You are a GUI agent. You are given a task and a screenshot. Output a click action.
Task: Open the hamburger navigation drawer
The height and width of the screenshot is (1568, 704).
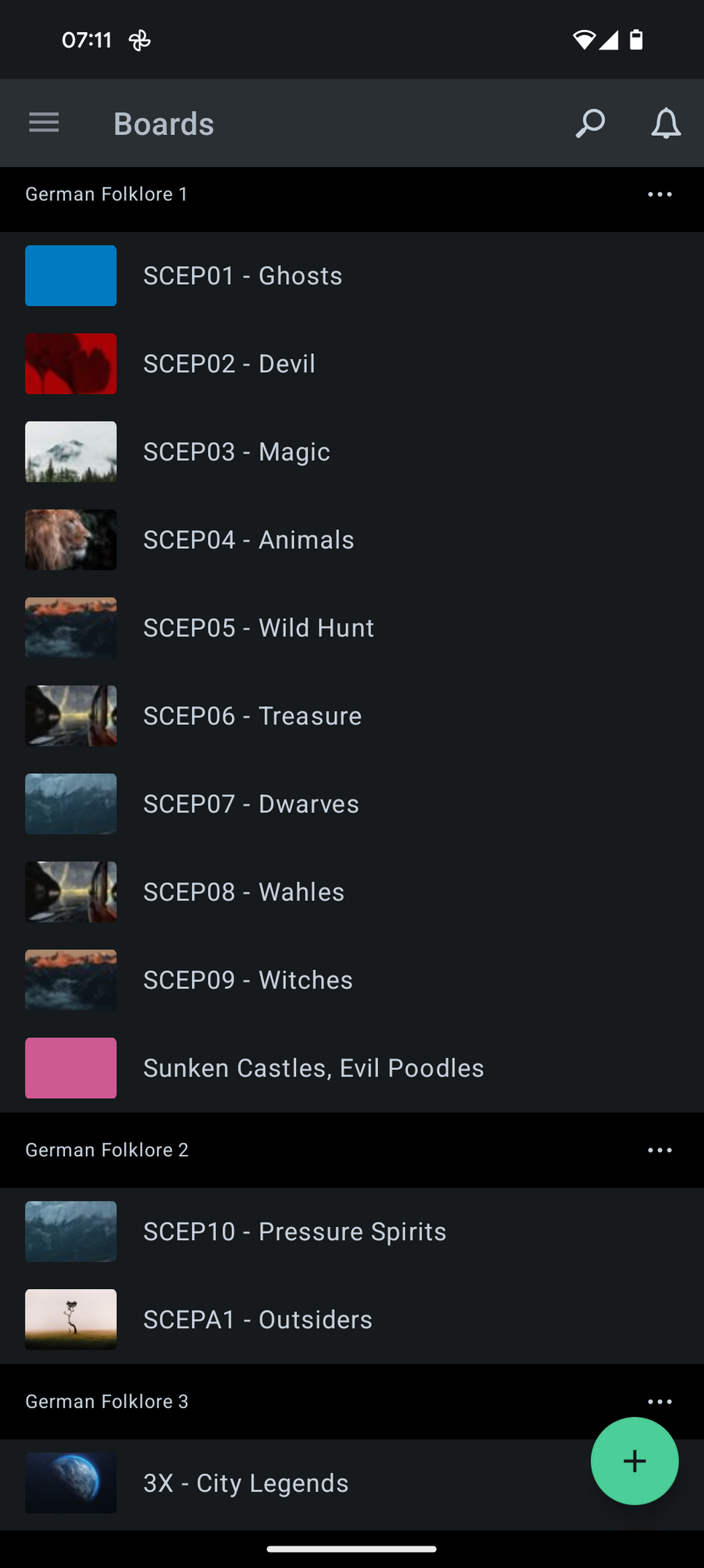[44, 123]
